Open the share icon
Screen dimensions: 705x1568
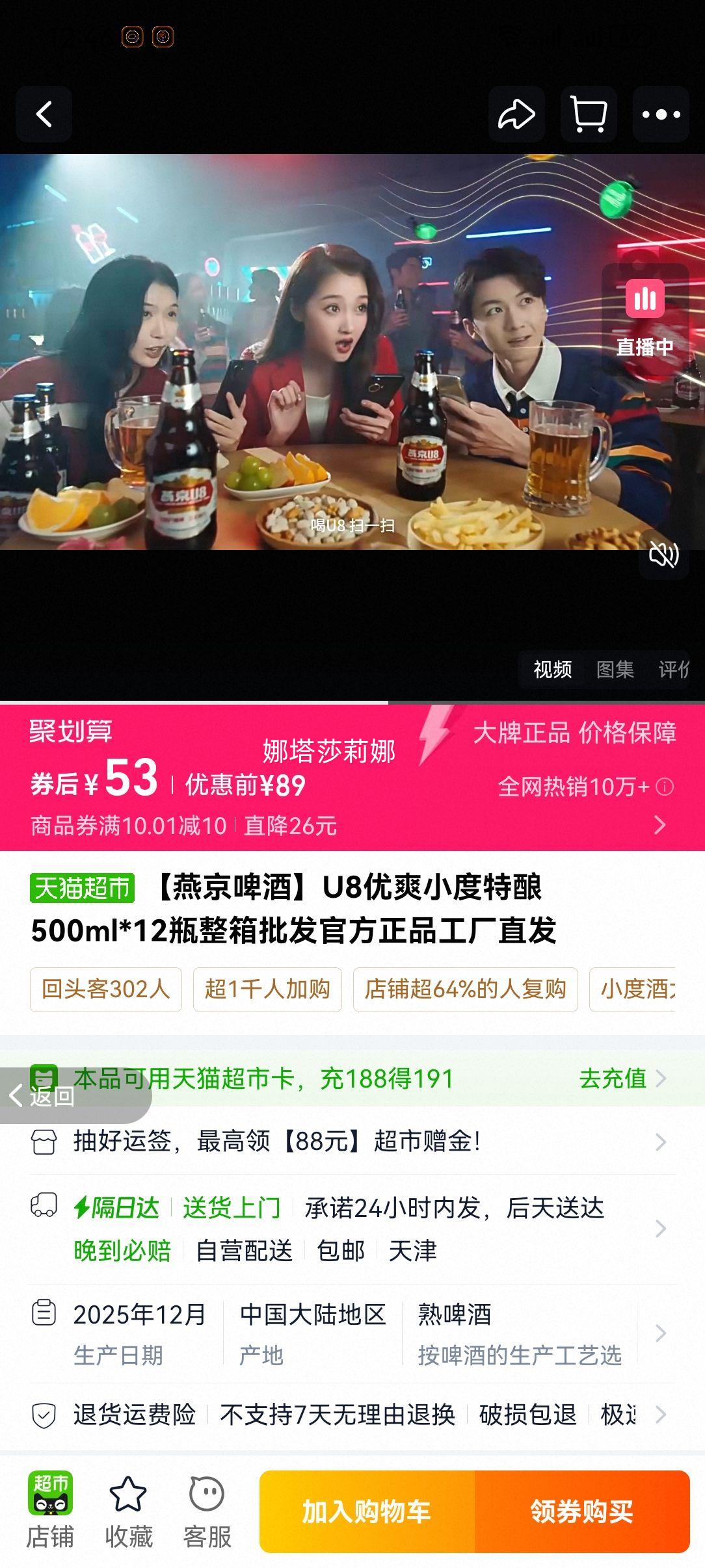click(517, 114)
